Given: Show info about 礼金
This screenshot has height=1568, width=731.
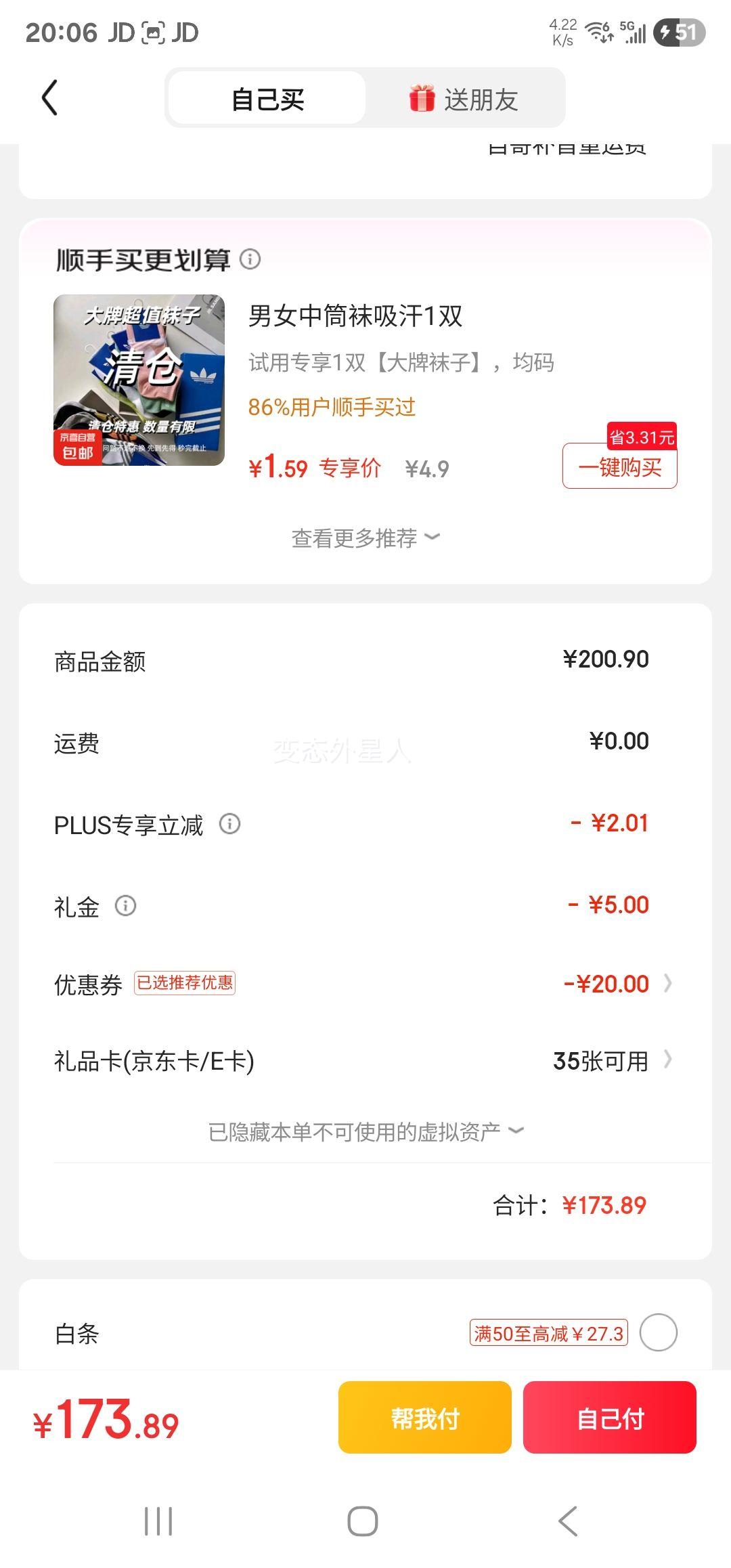Looking at the screenshot, I should 125,906.
